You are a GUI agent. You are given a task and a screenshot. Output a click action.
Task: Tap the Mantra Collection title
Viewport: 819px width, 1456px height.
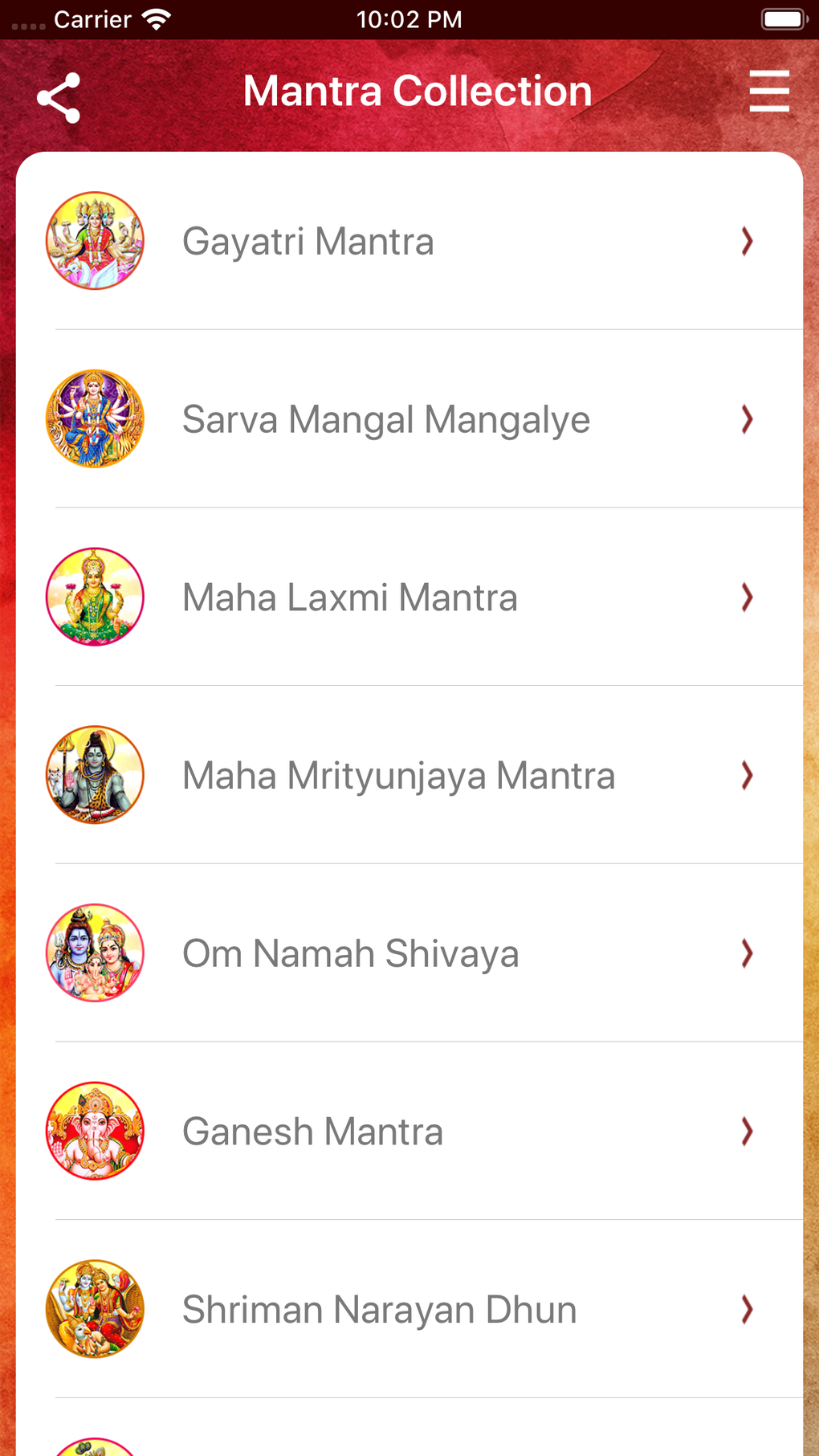pos(417,91)
